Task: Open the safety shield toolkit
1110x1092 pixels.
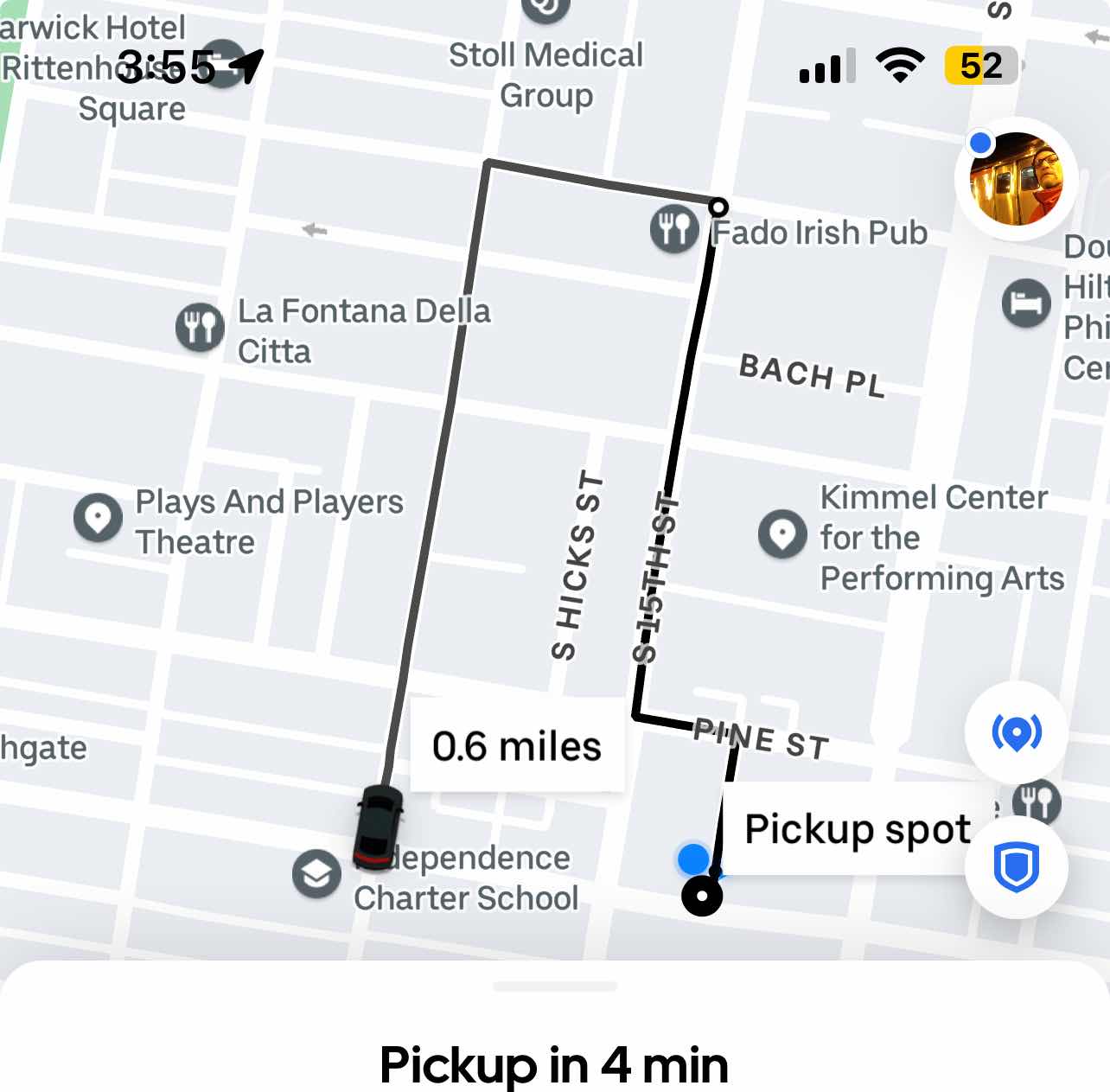Action: pyautogui.click(x=1016, y=867)
